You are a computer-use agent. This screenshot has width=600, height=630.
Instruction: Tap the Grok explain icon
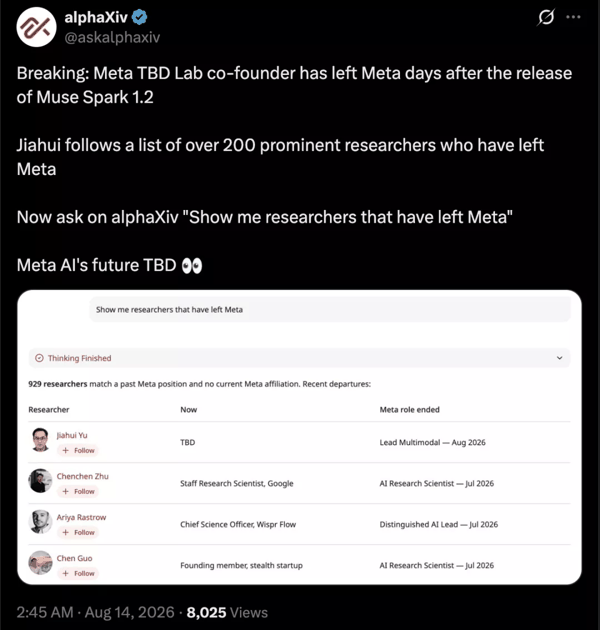[546, 17]
